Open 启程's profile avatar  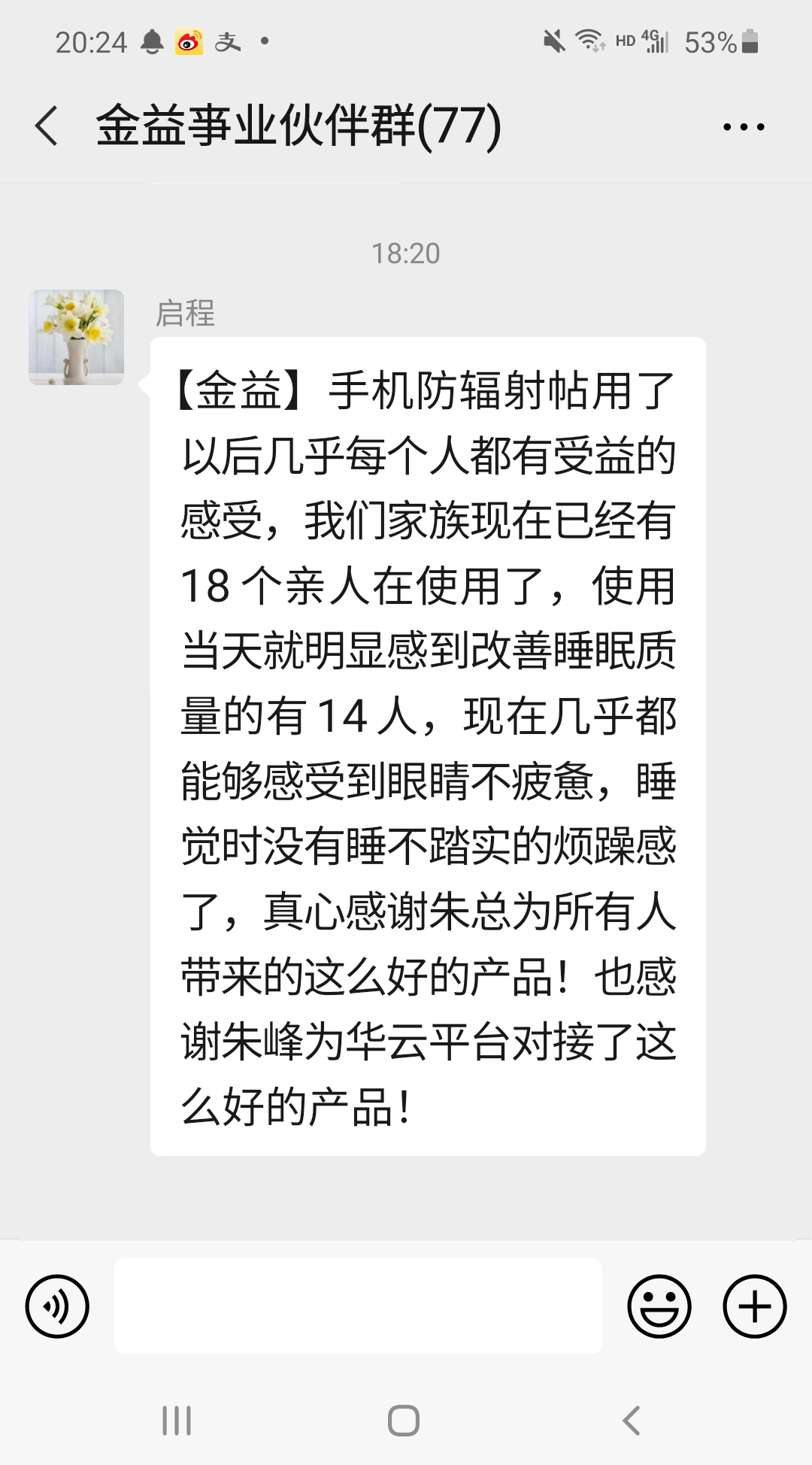[76, 338]
